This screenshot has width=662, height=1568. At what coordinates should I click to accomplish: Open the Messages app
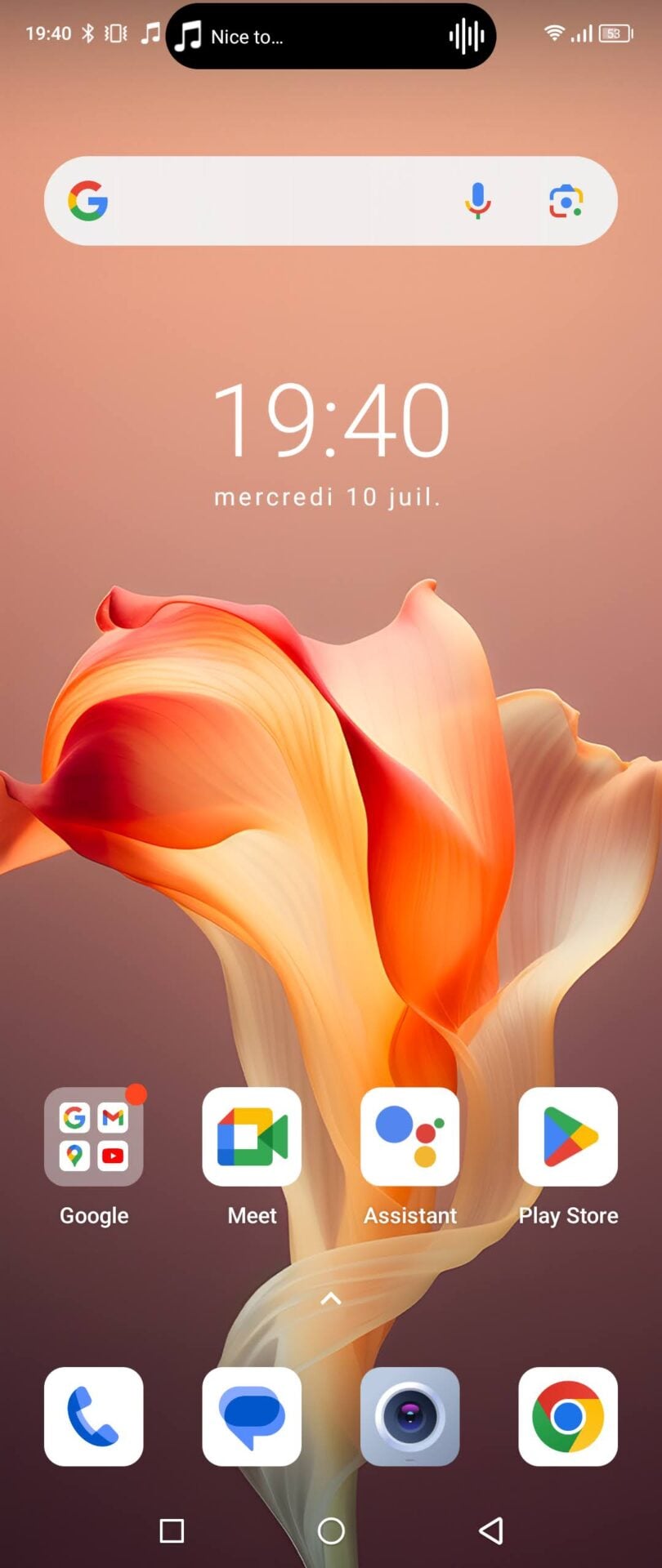(252, 1416)
